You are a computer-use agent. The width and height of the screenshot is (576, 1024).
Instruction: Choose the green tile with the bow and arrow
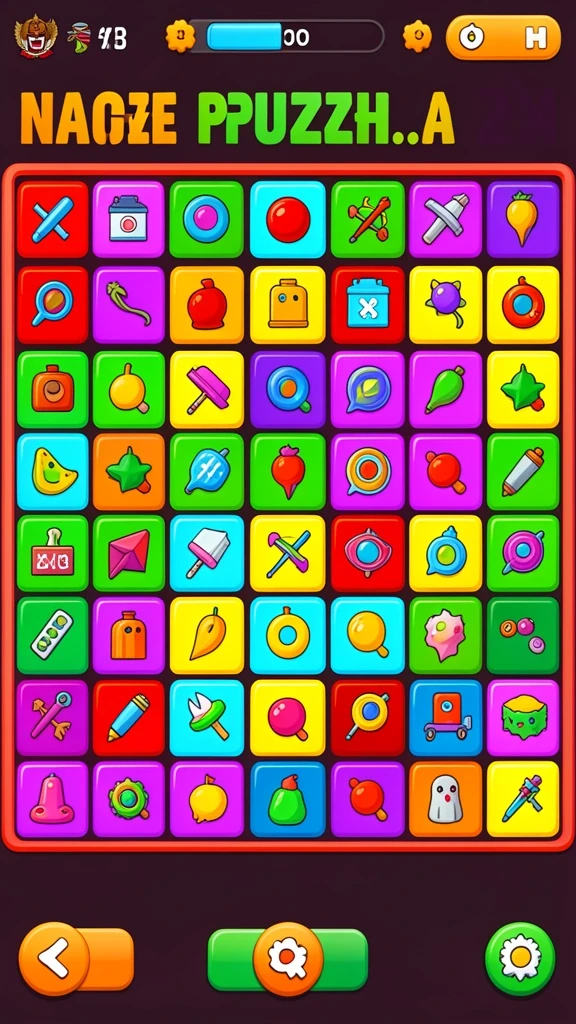(368, 219)
